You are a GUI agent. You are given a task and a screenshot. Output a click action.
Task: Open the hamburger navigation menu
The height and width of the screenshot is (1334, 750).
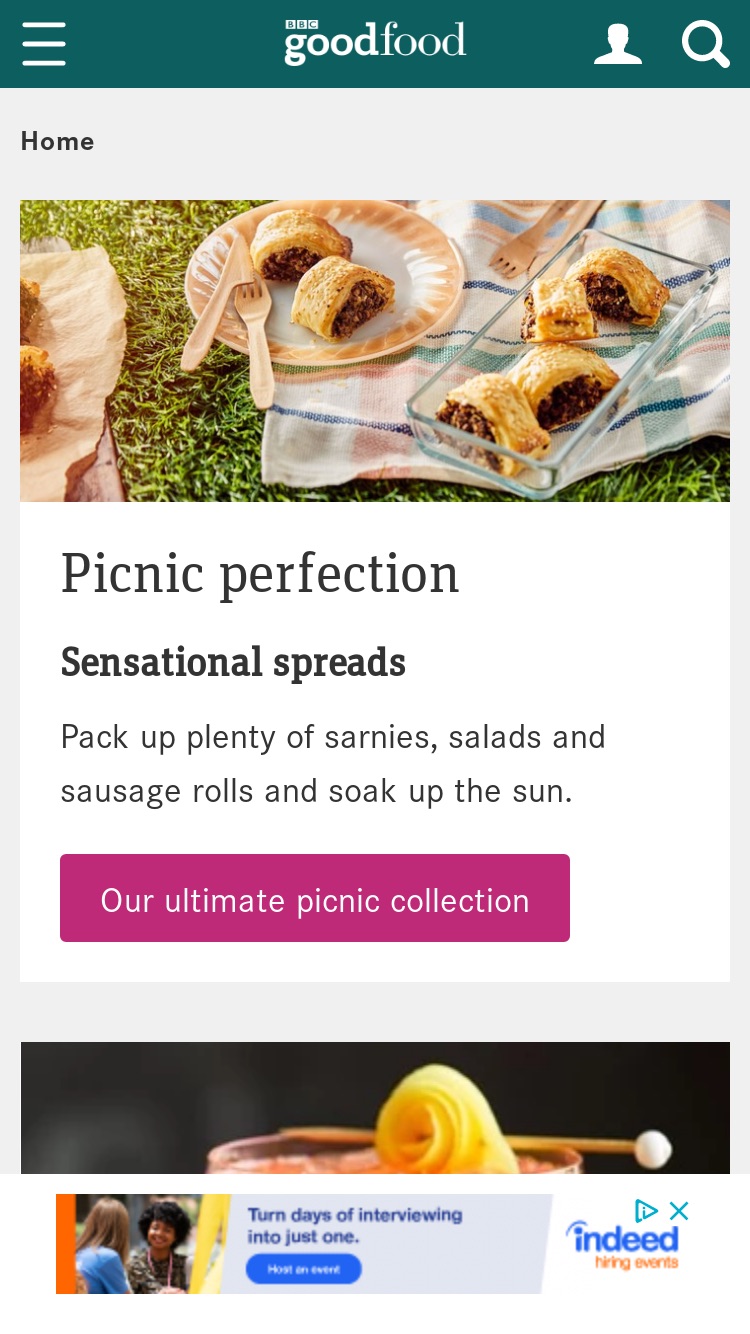[44, 44]
